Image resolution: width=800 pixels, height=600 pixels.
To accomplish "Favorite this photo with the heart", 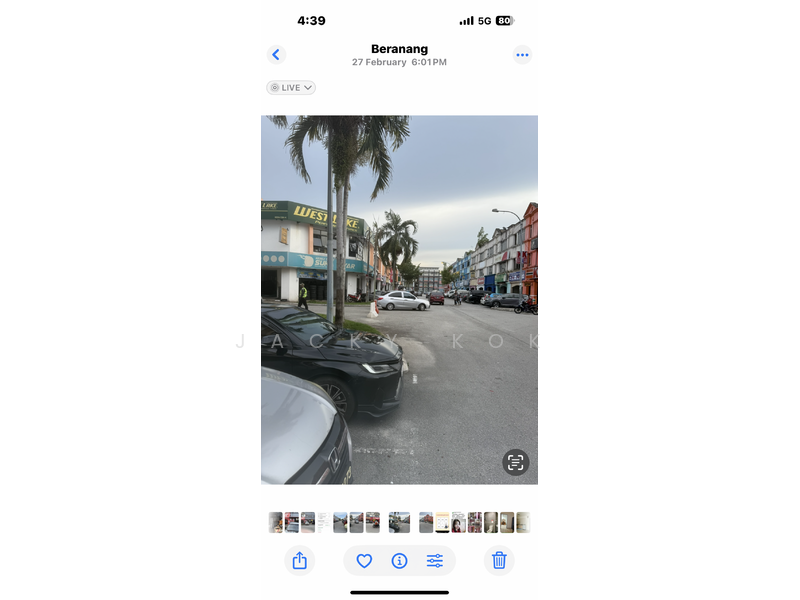I will point(364,561).
